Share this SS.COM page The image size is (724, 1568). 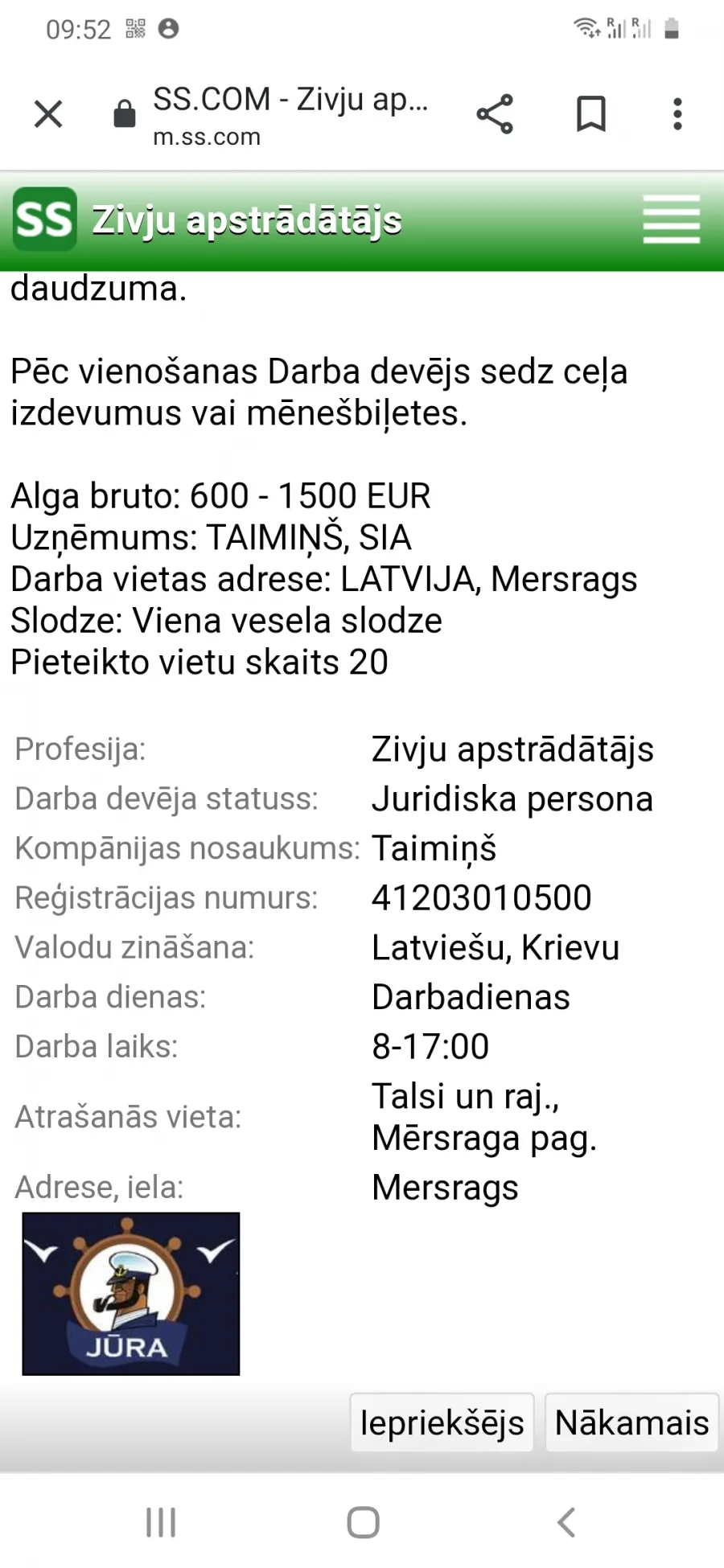pyautogui.click(x=495, y=114)
